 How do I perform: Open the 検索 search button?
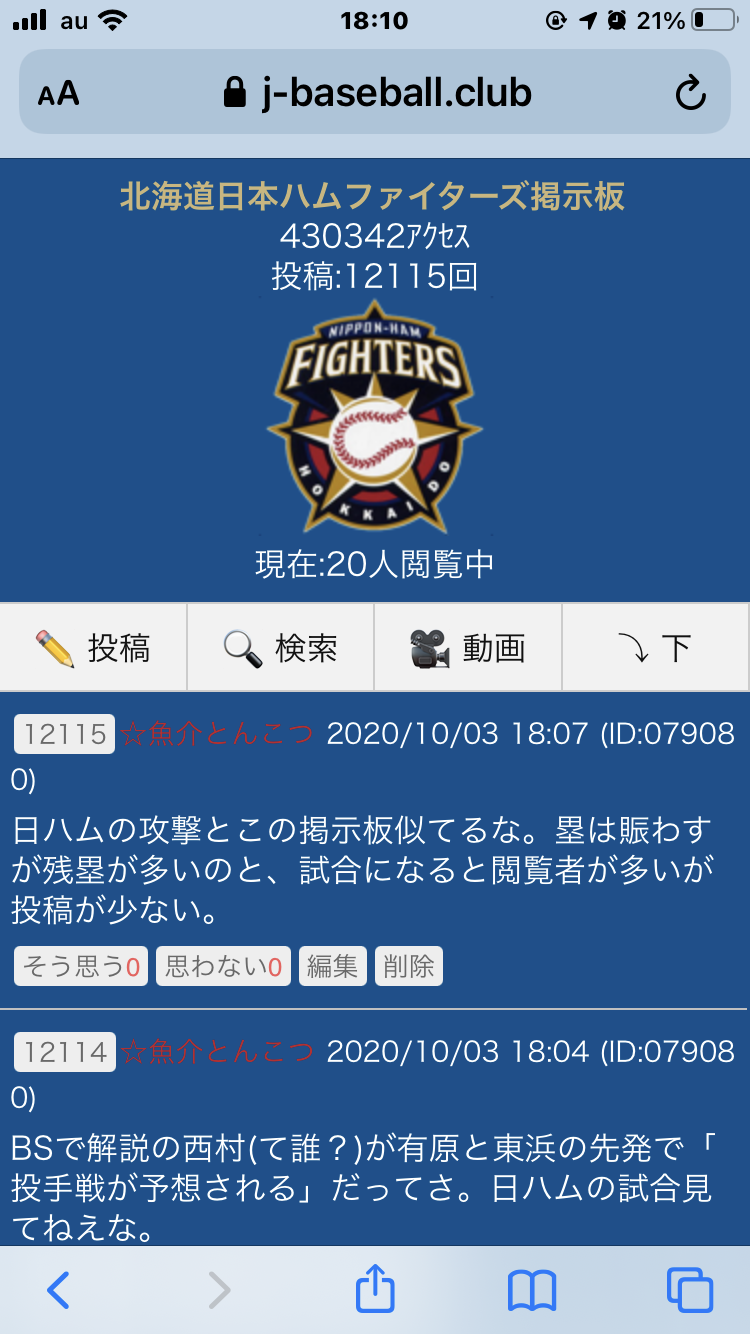pos(280,648)
